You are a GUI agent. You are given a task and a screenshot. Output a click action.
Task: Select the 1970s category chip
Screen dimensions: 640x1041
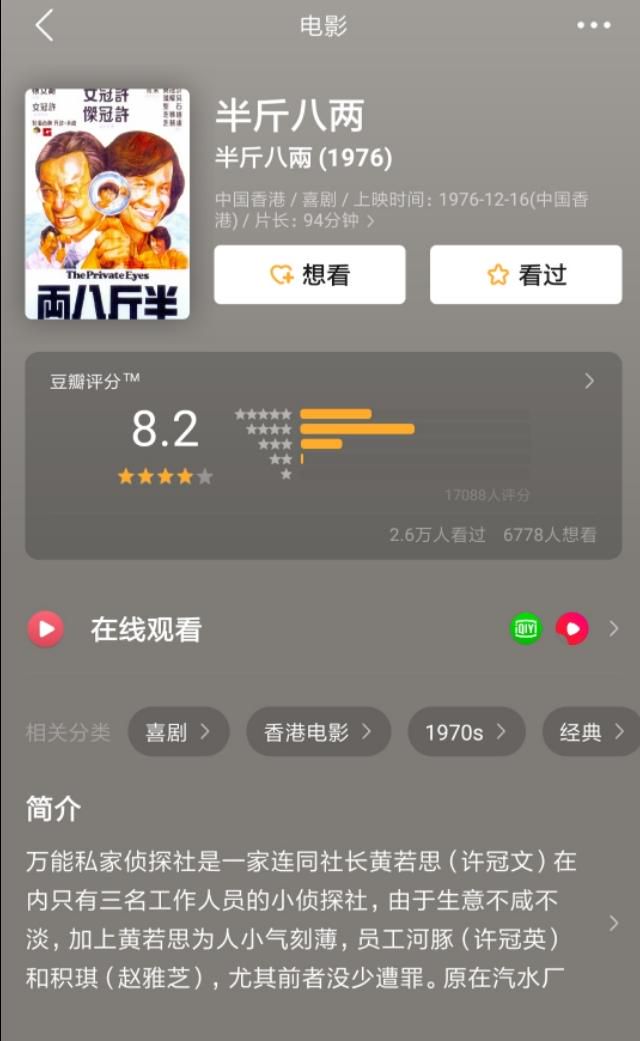466,732
